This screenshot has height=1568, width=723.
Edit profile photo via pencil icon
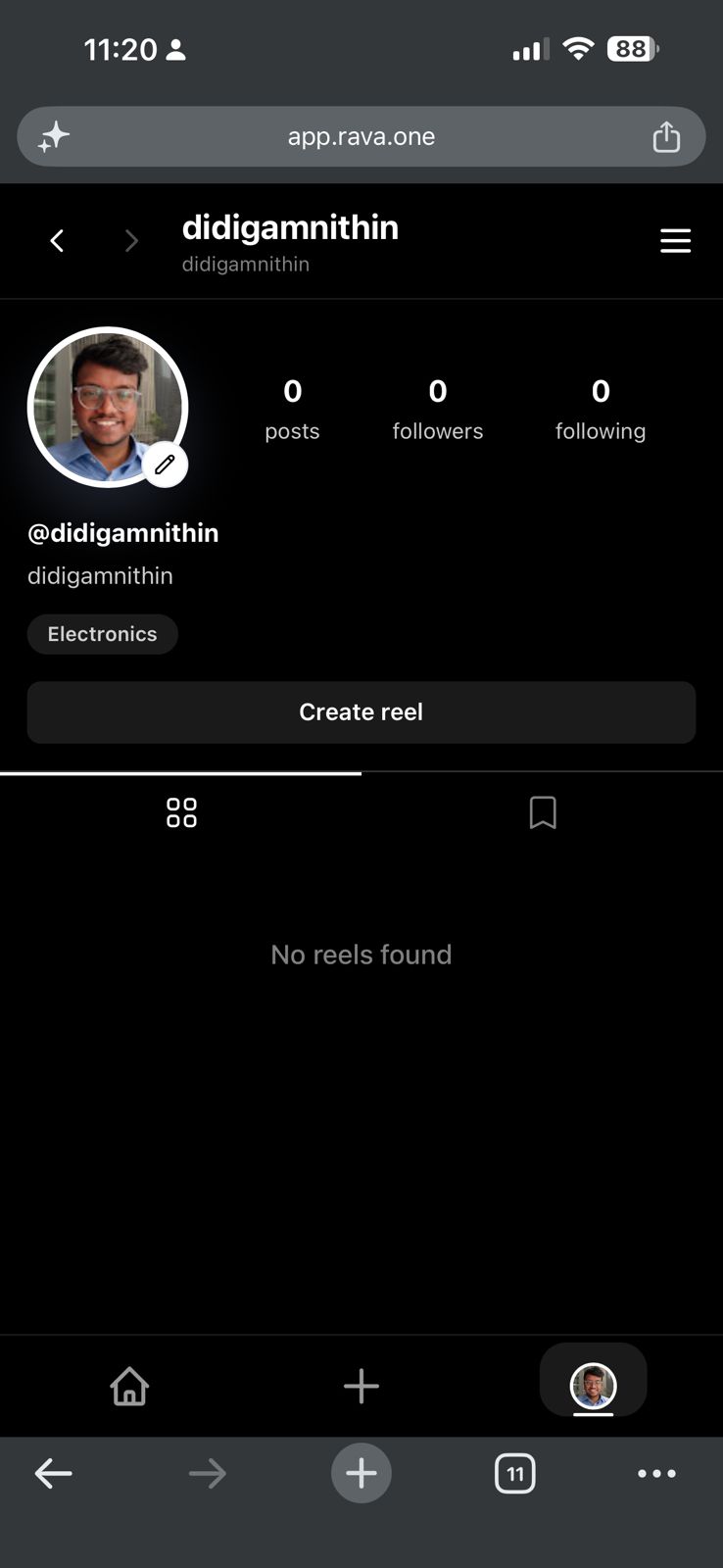(x=165, y=464)
